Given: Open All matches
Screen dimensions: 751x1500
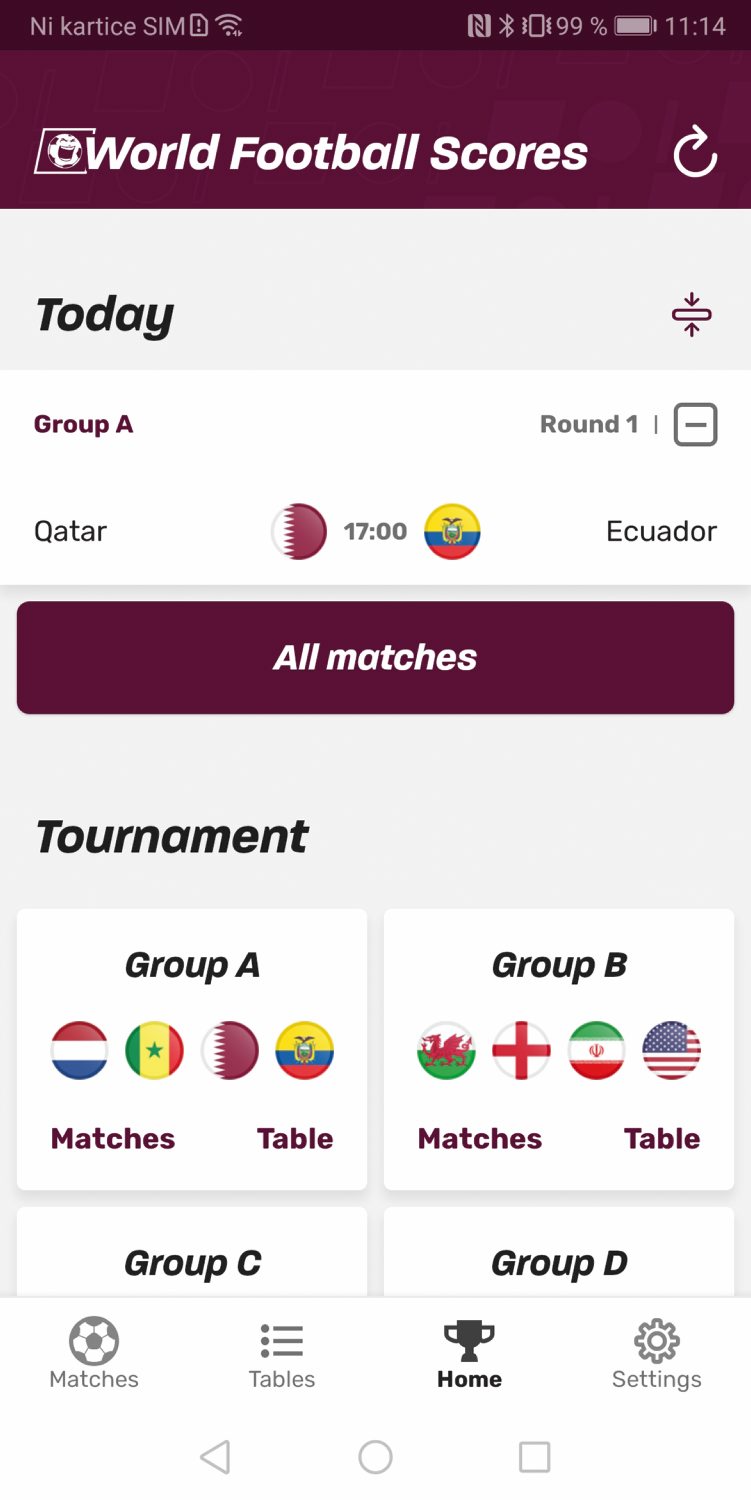Looking at the screenshot, I should [375, 658].
